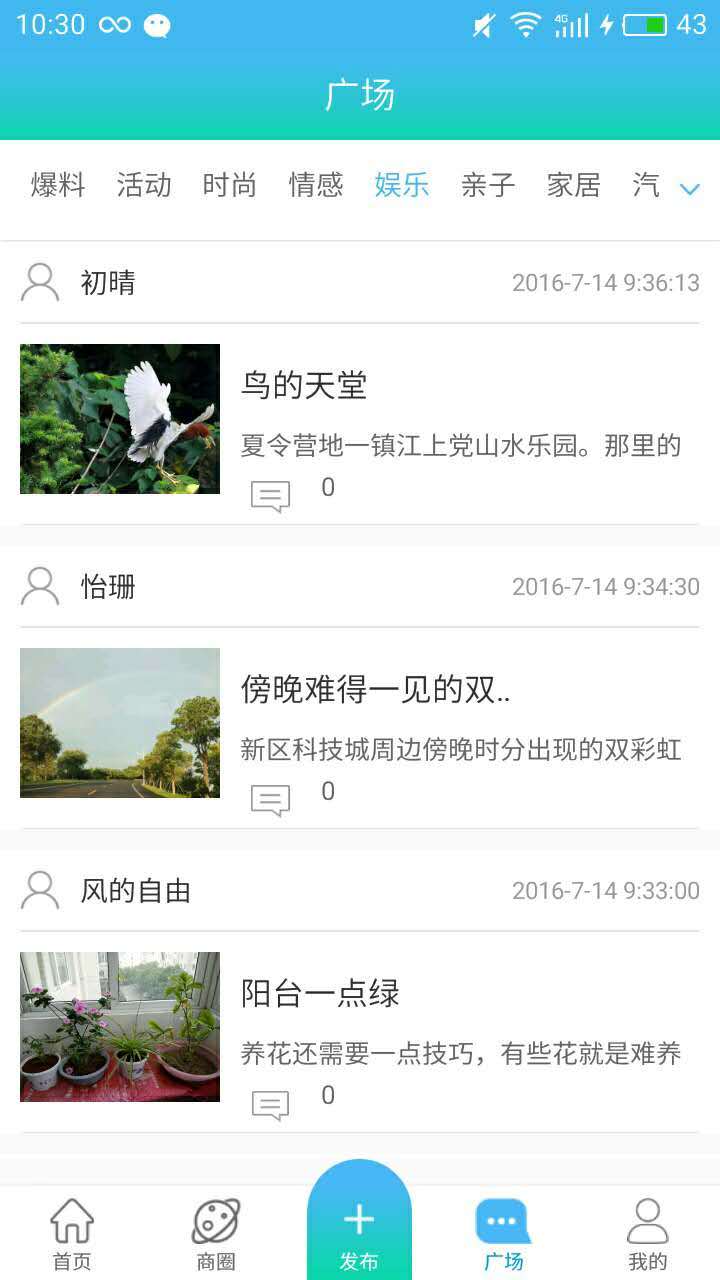720x1280 pixels.
Task: Open the 我的 profile icon
Action: [x=647, y=1230]
